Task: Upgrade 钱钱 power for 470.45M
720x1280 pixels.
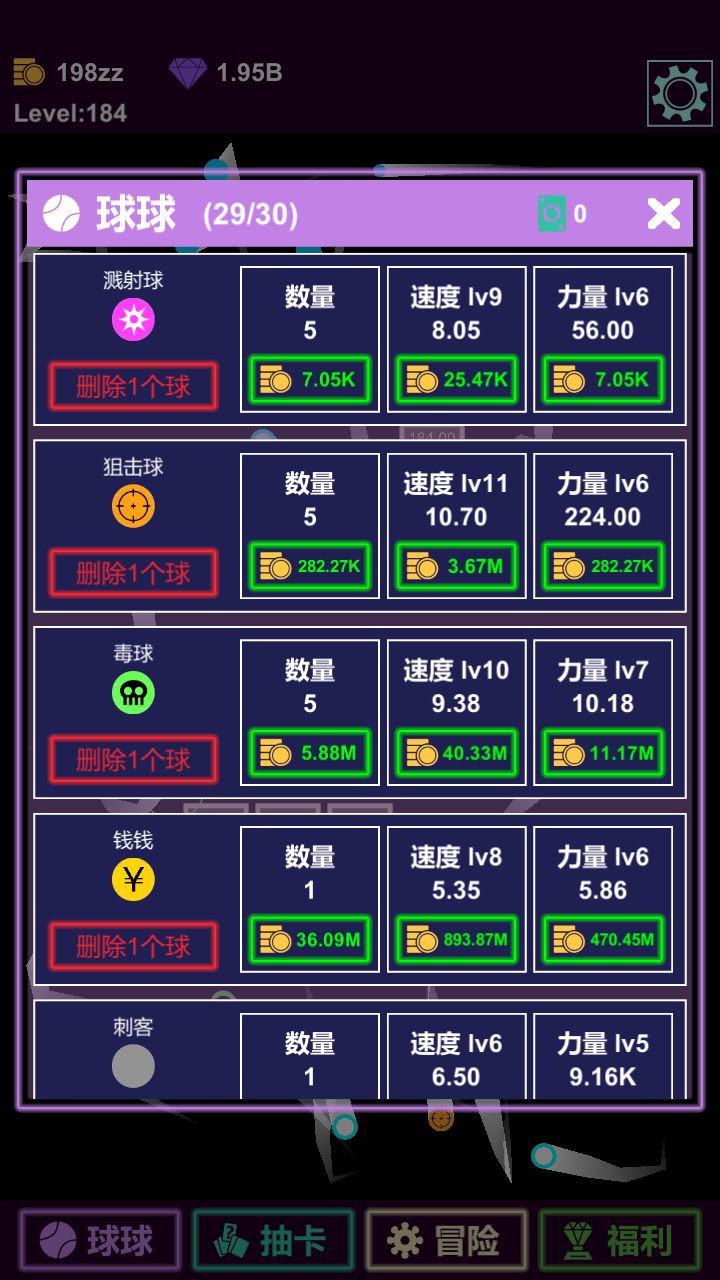Action: point(603,940)
